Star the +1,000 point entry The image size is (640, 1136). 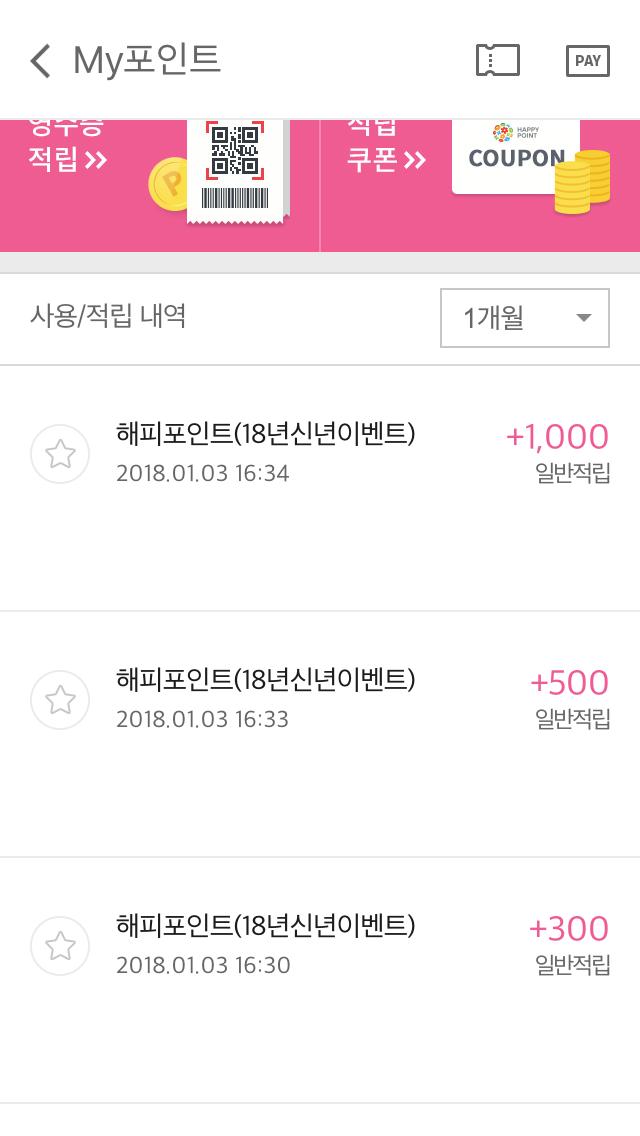point(60,454)
